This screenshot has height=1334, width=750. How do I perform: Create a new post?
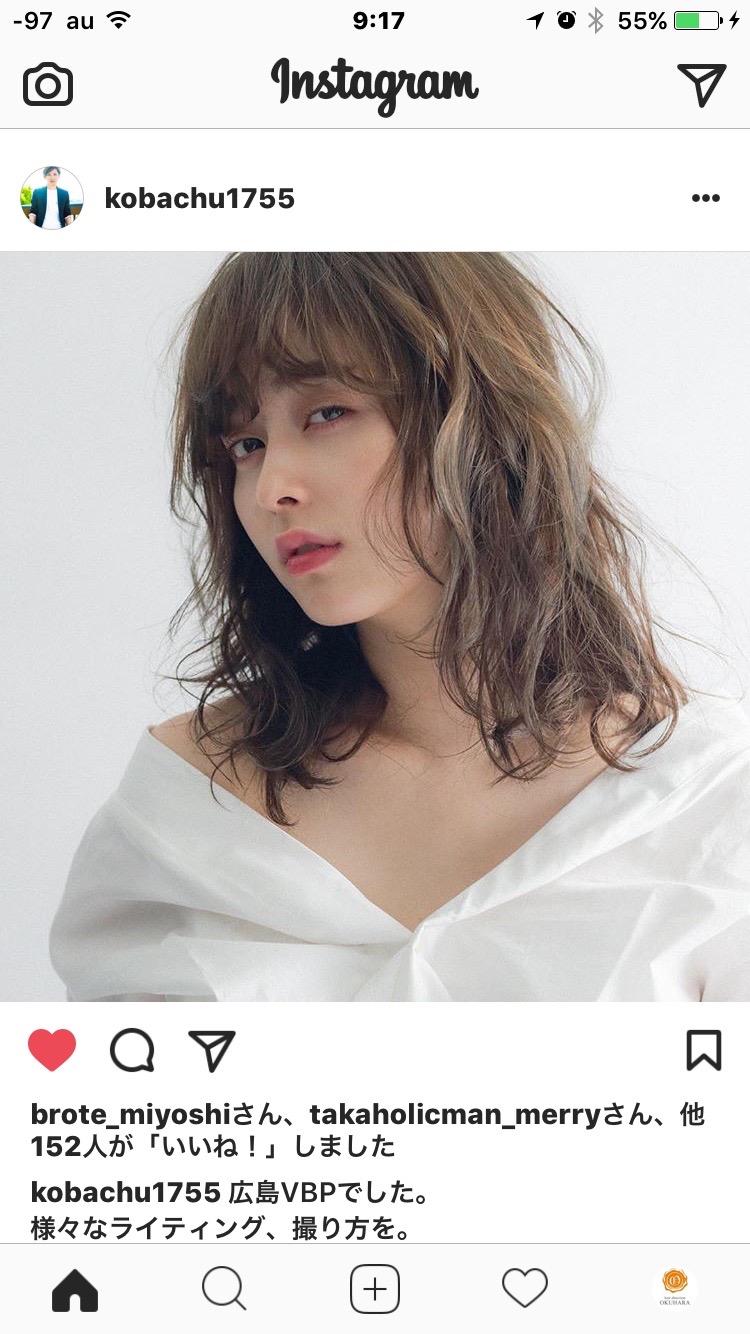pyautogui.click(x=375, y=1289)
